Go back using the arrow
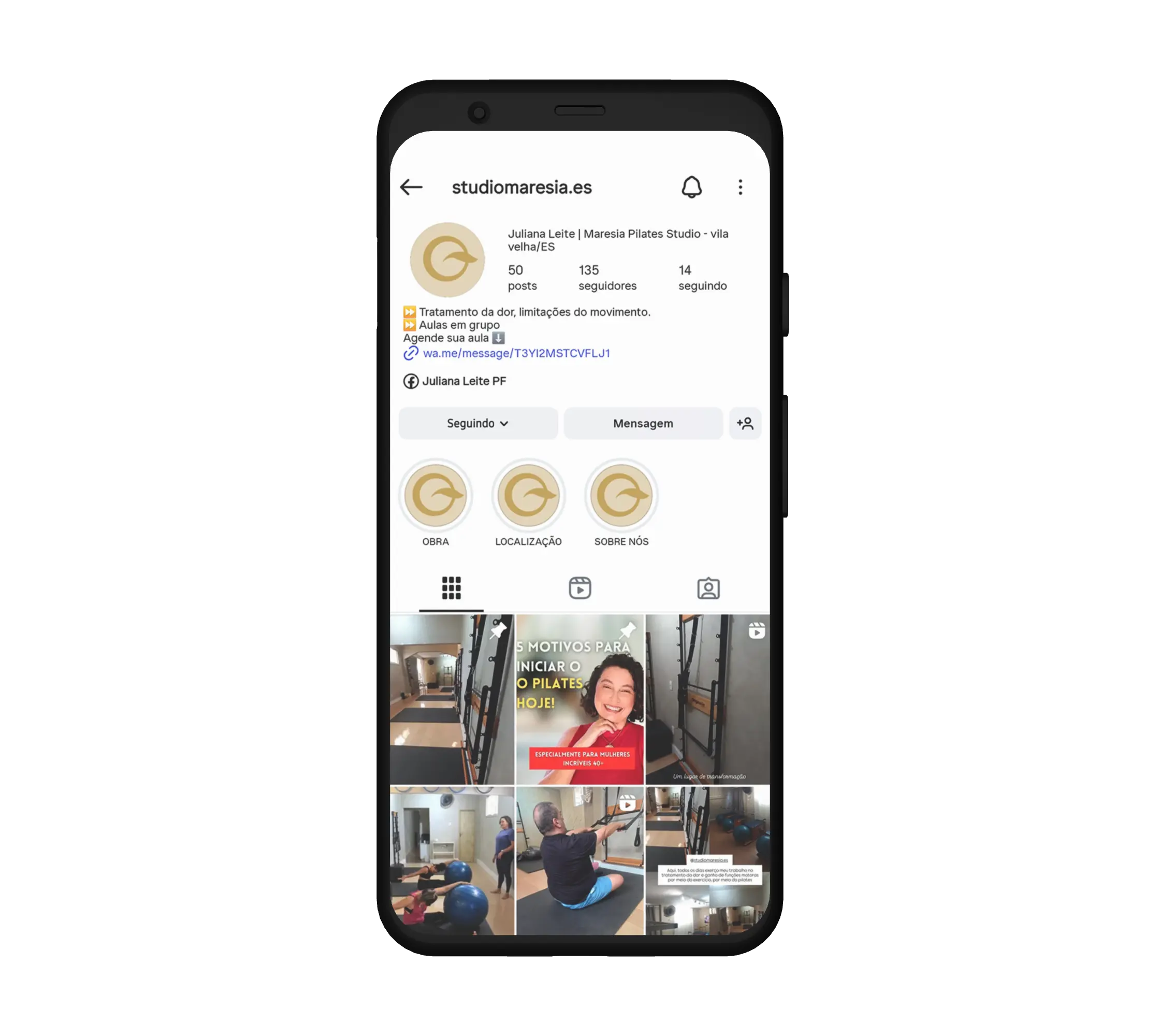 [x=411, y=186]
